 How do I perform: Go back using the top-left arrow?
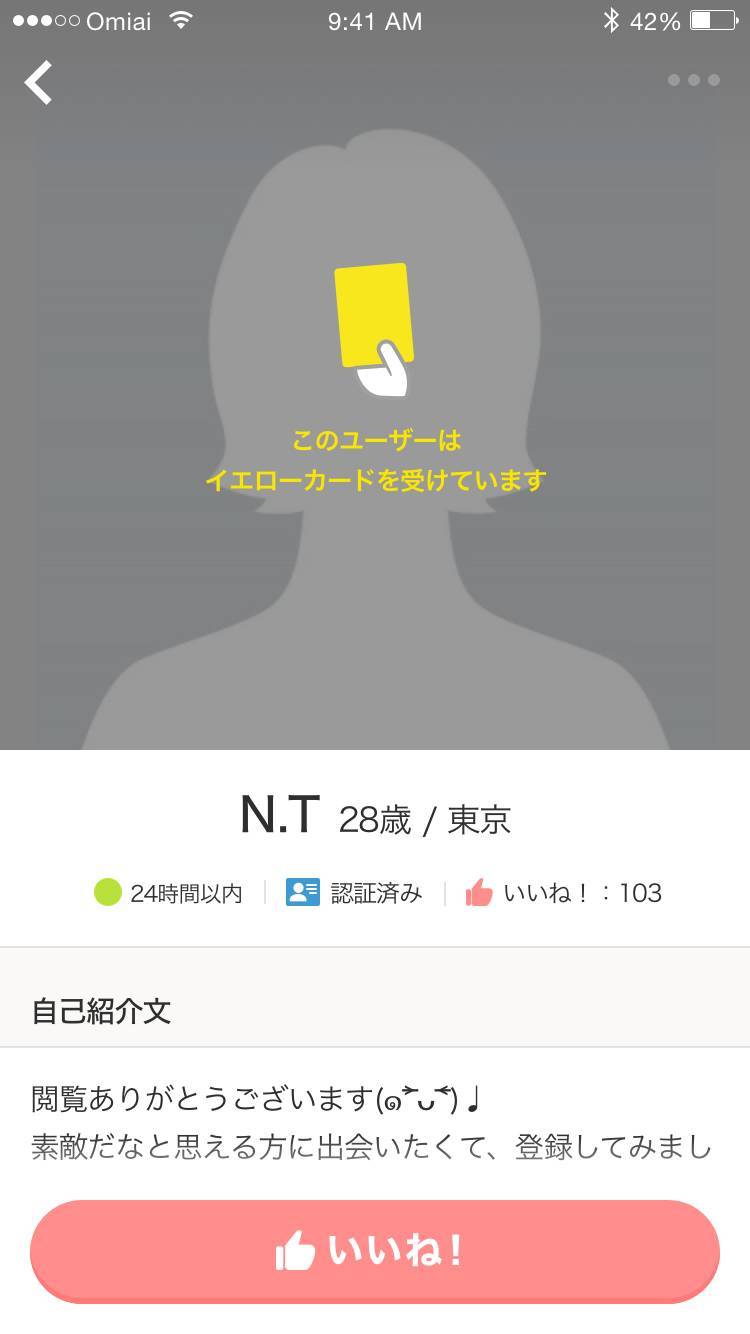click(38, 82)
